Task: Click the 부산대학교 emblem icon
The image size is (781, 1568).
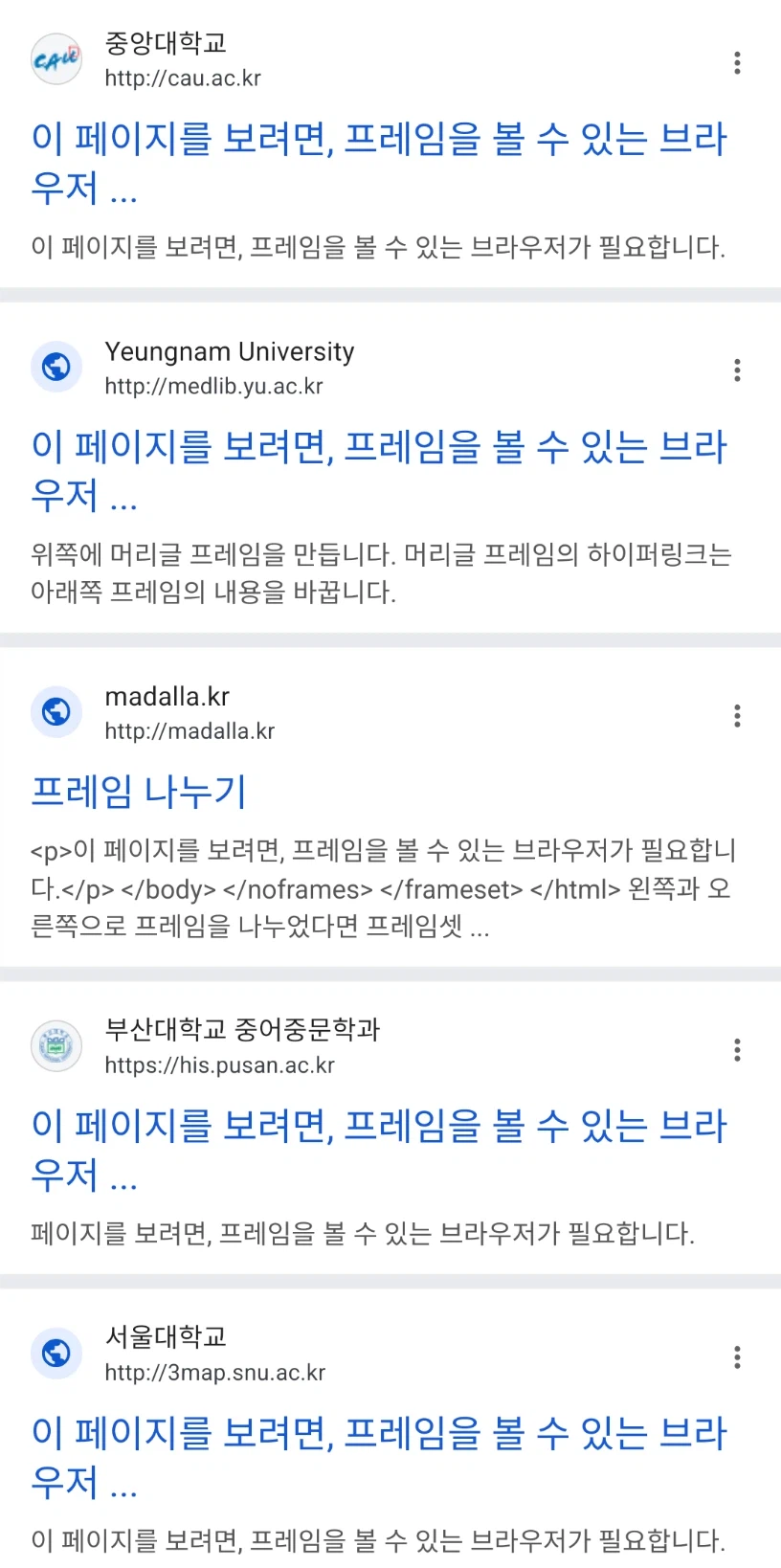Action: (56, 1045)
